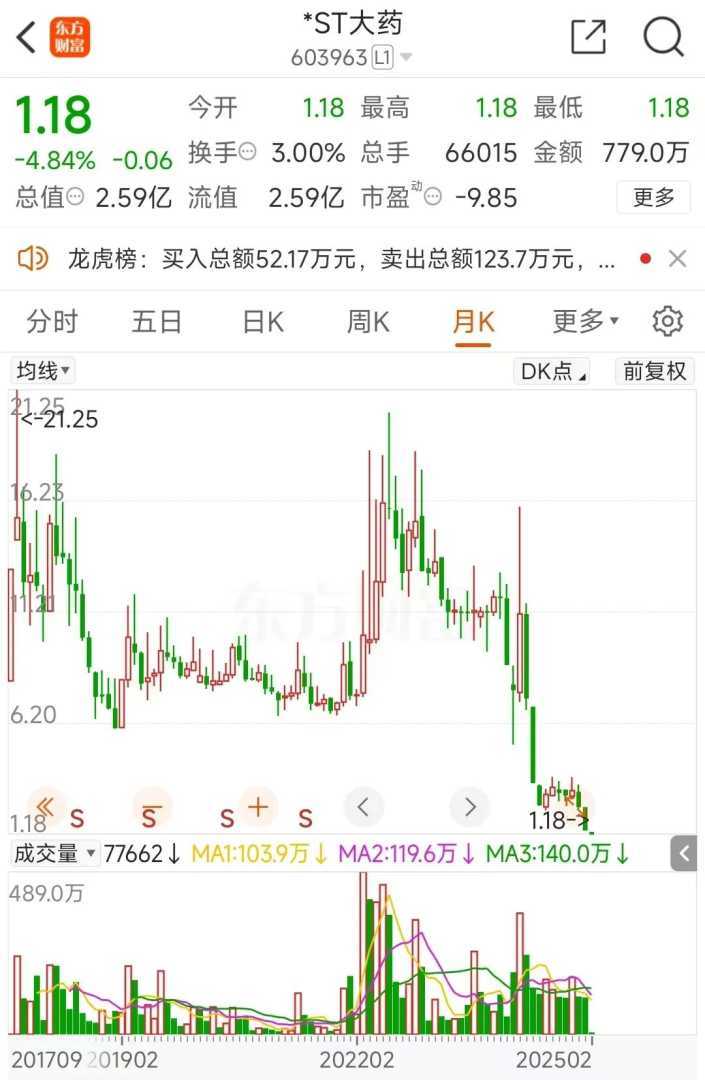
Task: Switch to the 分时 chart tab
Action: click(52, 322)
